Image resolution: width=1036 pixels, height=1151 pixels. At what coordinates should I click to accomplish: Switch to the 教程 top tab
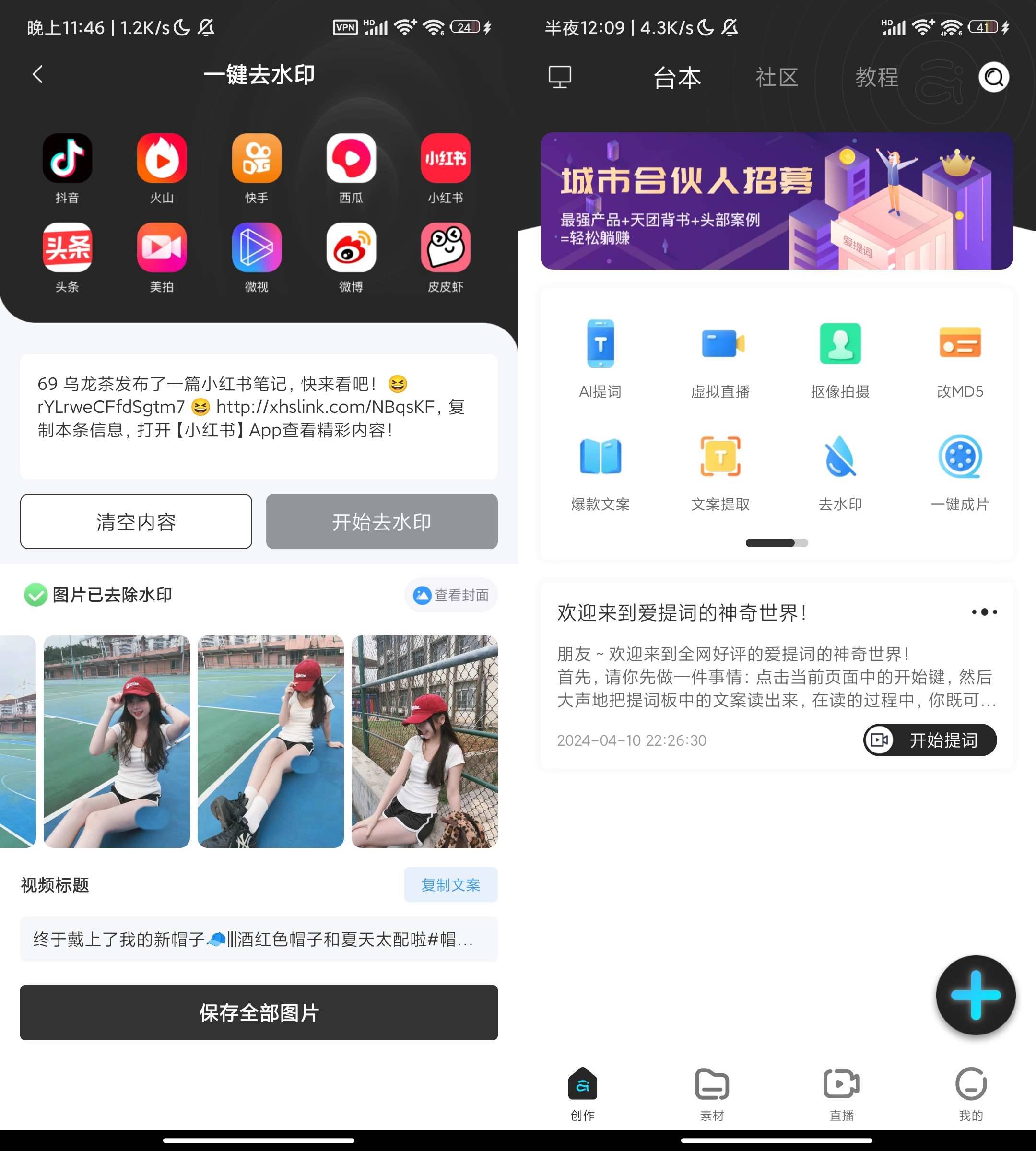876,77
